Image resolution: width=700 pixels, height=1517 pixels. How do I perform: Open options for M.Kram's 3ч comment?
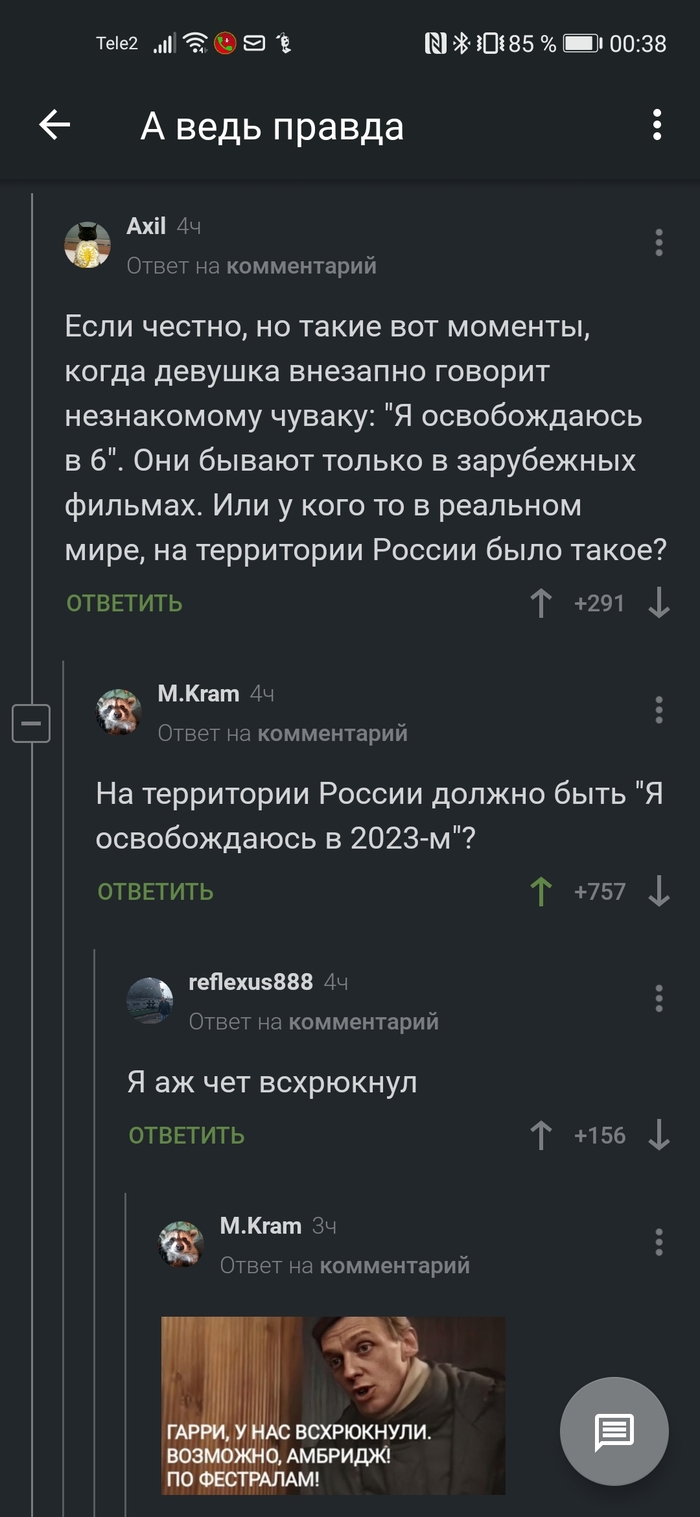658,1242
